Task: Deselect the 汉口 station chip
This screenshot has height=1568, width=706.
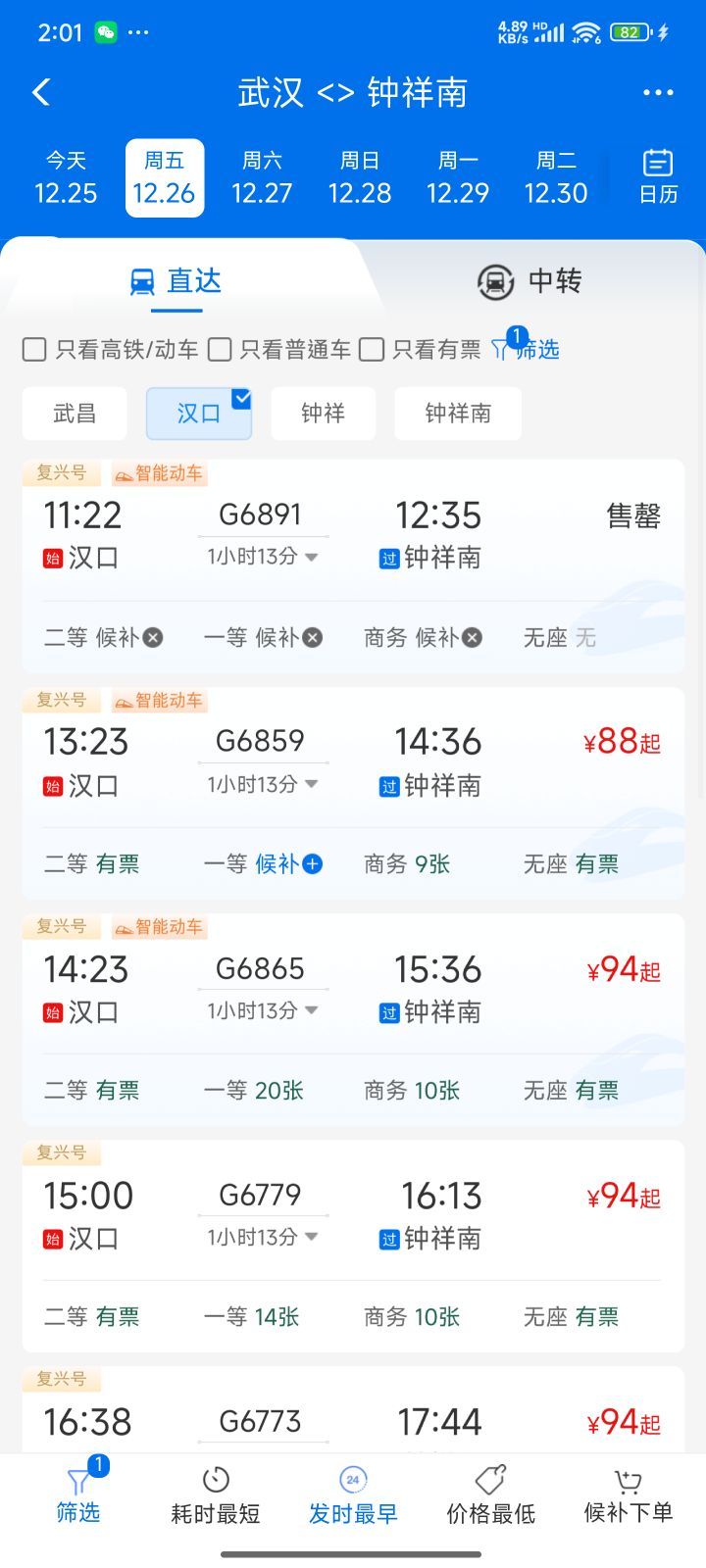Action: click(199, 414)
